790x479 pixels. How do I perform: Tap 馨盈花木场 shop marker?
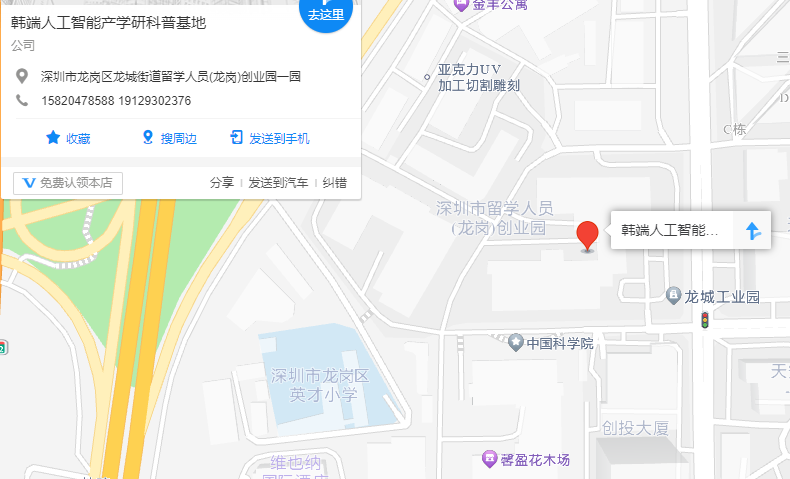tap(489, 460)
